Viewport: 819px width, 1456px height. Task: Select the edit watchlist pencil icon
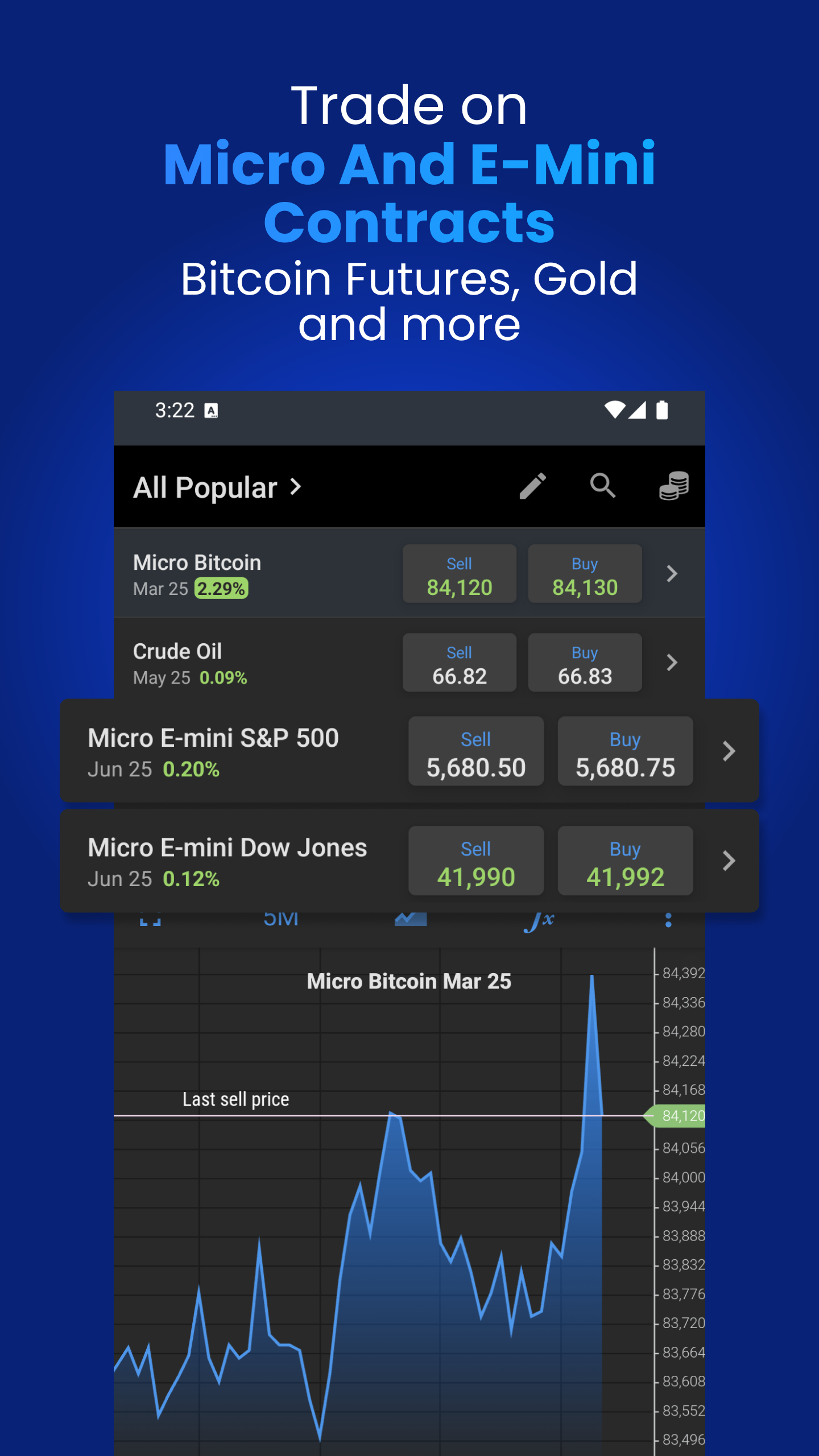click(x=533, y=486)
